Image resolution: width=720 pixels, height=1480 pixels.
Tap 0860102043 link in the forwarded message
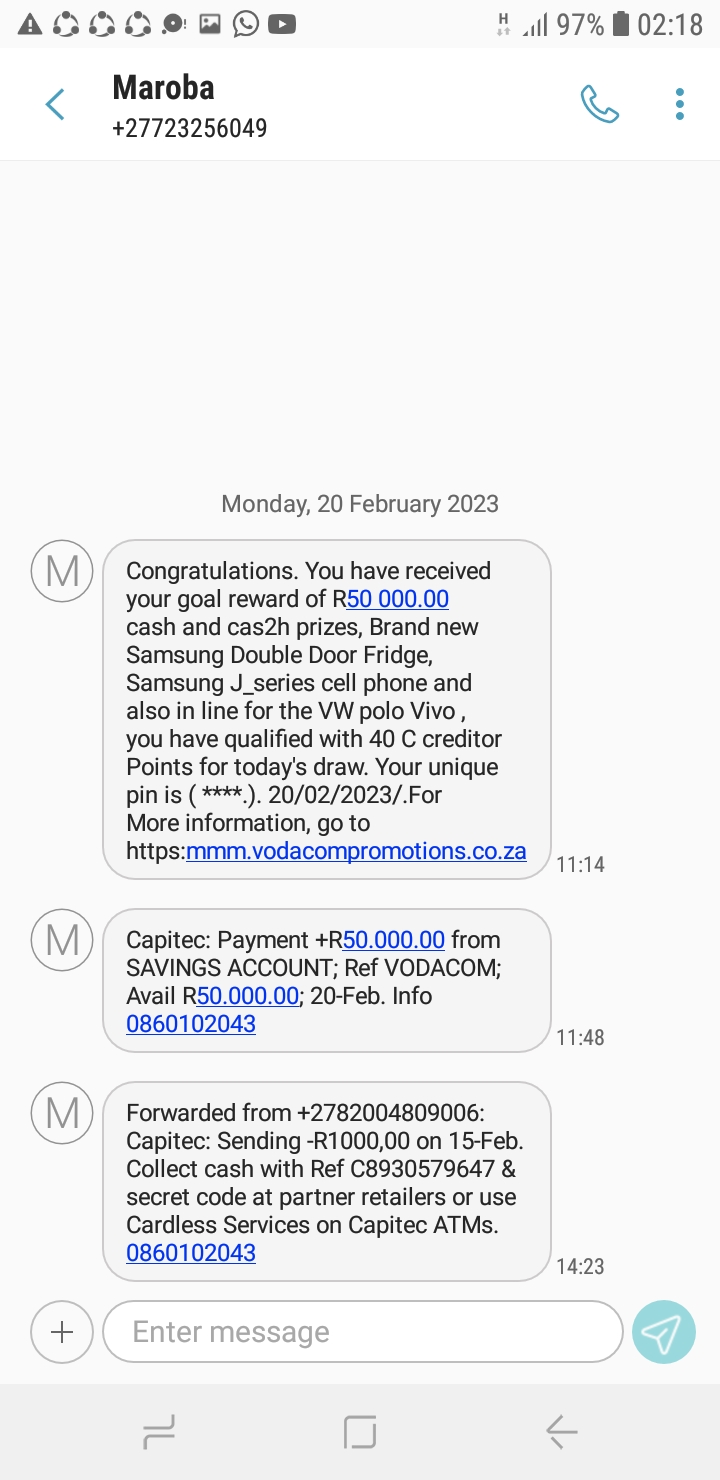191,1253
